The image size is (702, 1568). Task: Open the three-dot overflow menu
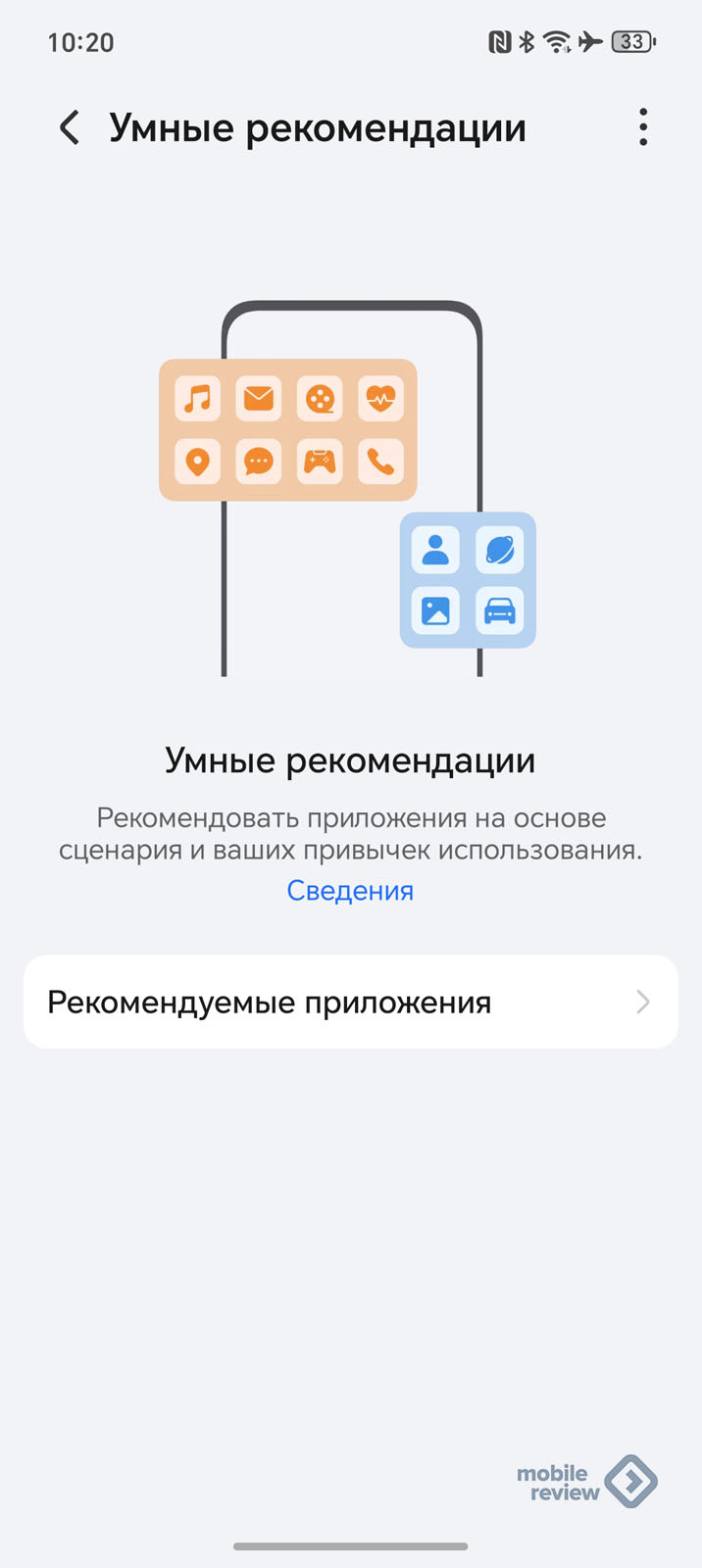(643, 127)
